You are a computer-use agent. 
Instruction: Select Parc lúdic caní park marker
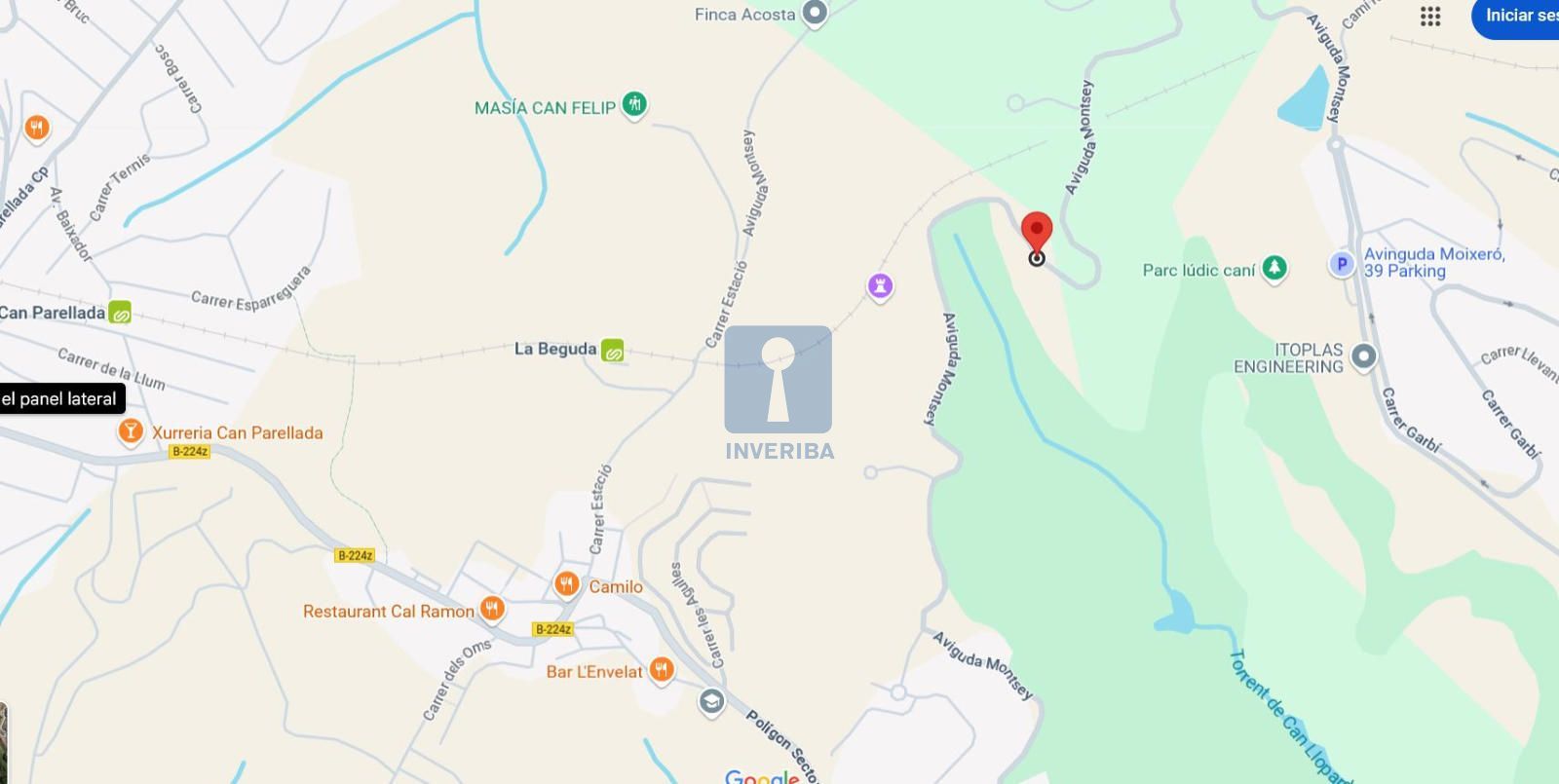coord(1274,268)
